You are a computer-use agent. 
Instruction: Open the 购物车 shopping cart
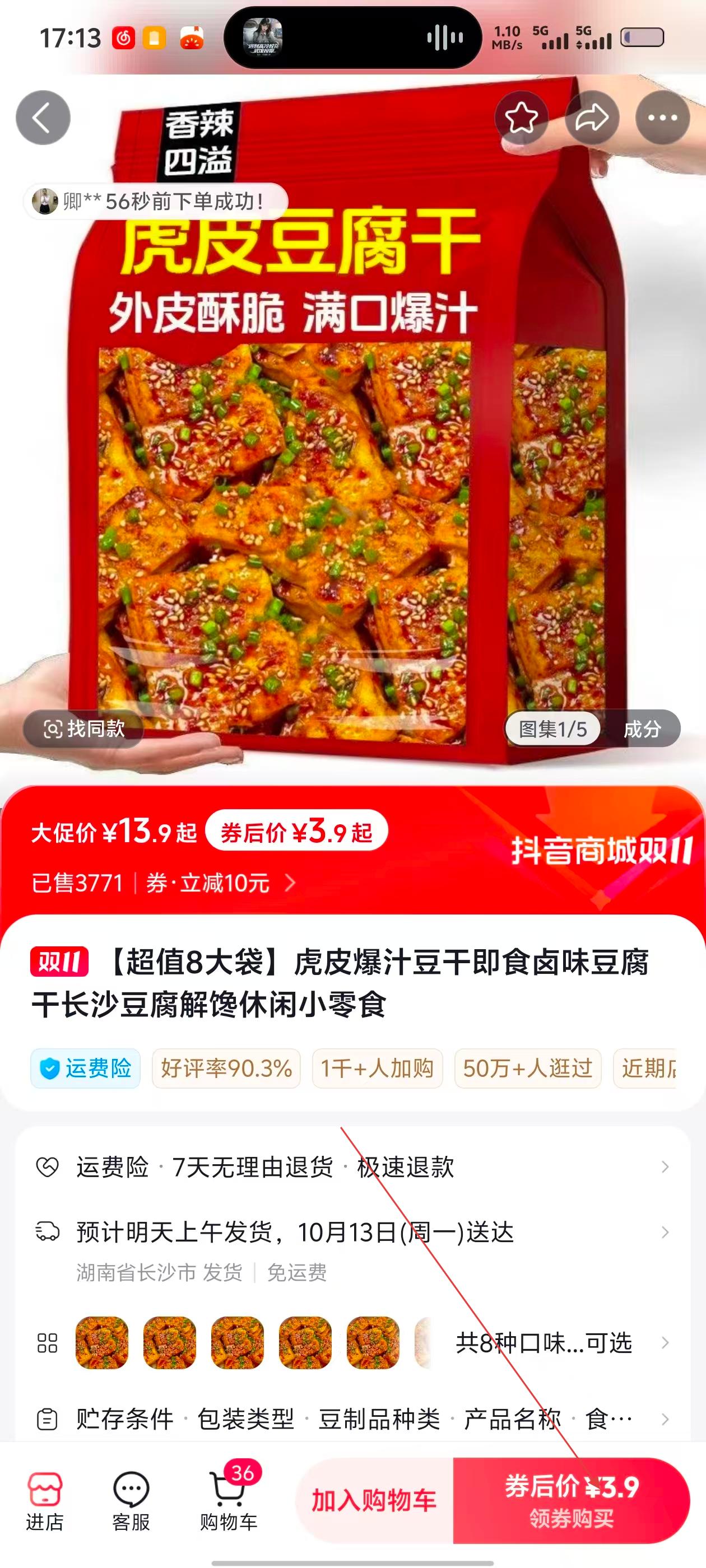point(229,1501)
